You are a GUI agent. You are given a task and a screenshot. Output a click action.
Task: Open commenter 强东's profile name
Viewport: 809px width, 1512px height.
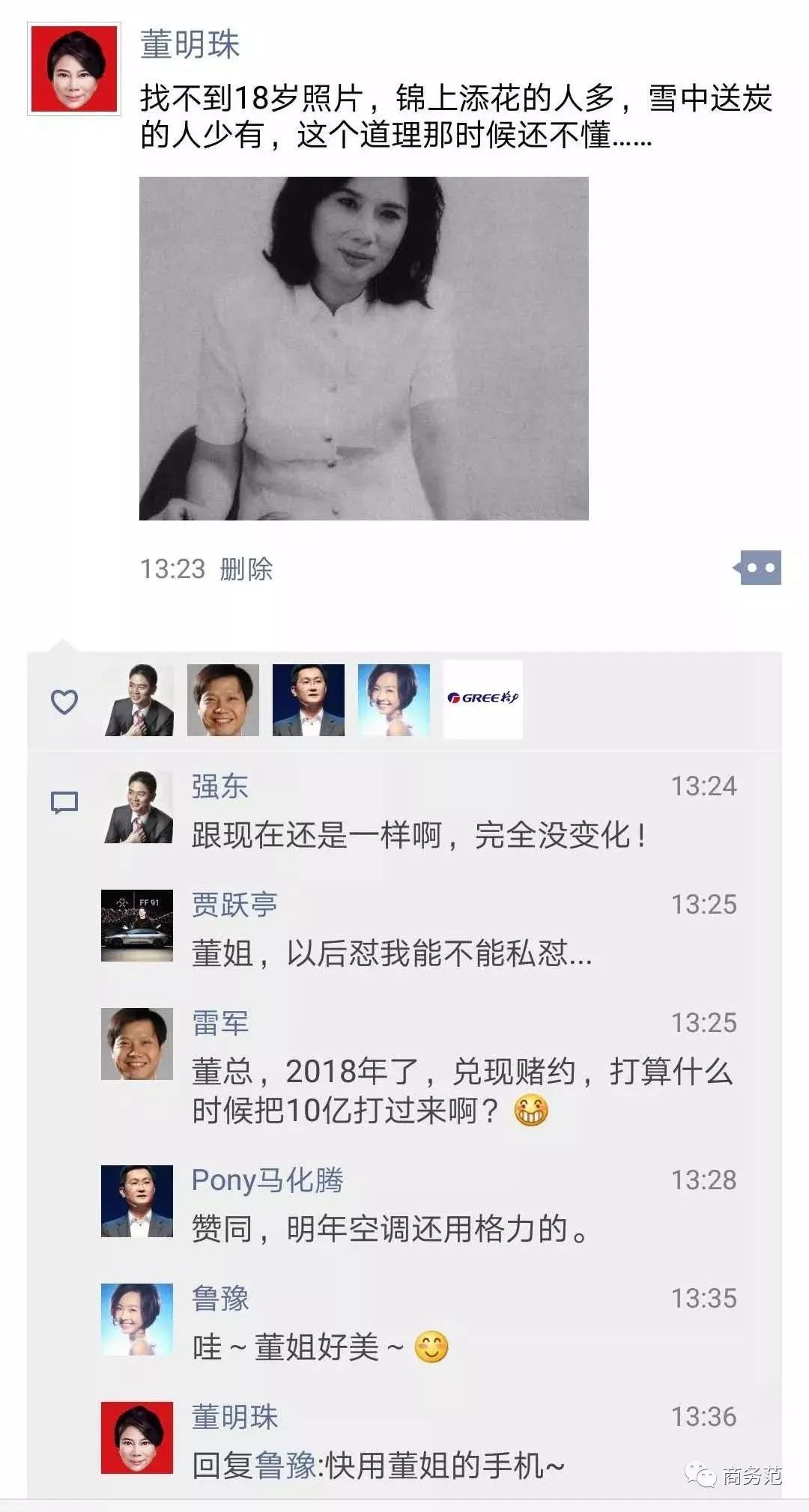[x=219, y=786]
